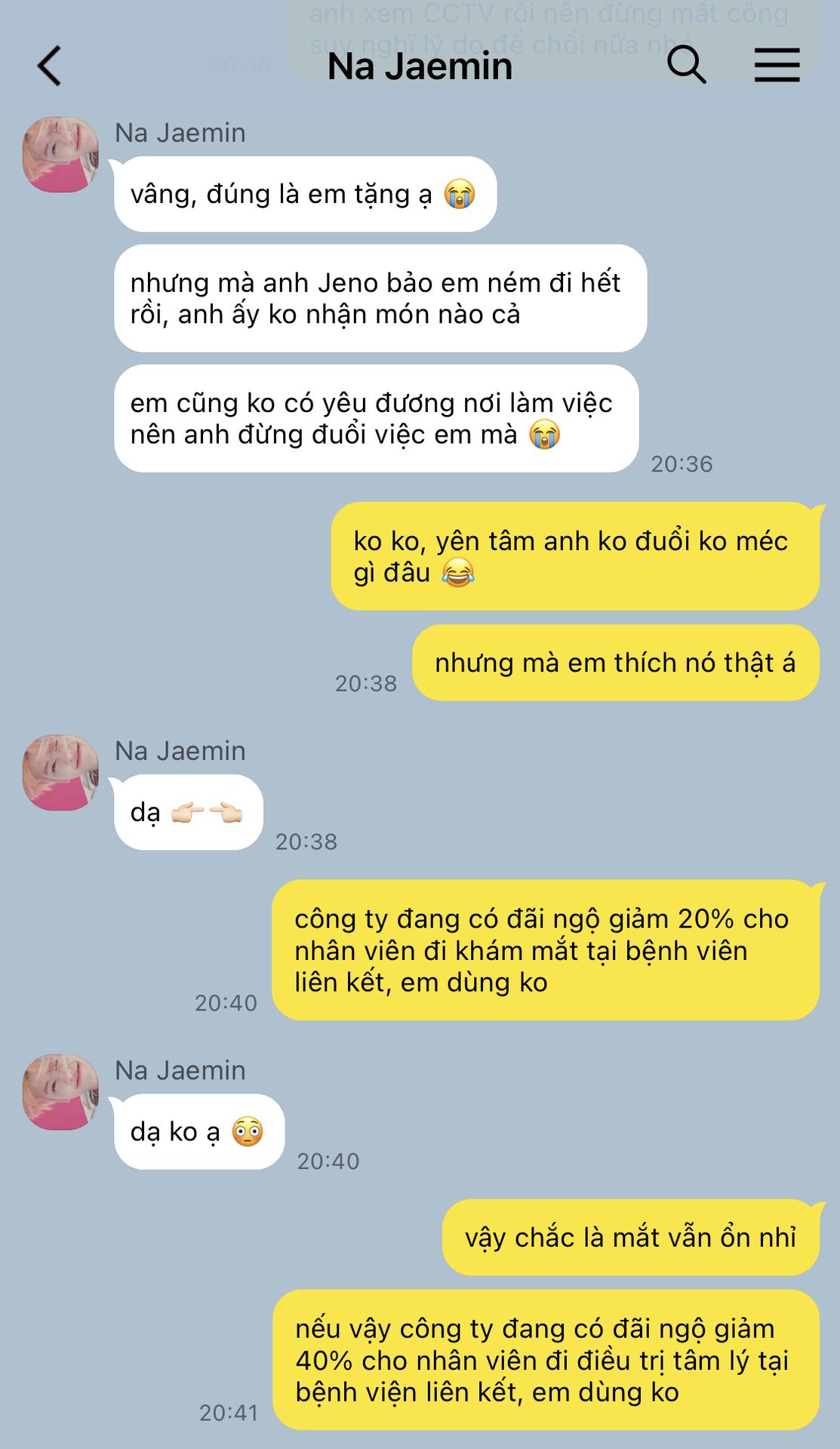Screen dimensions: 840x1449
Task: Go back to the chat list
Action: 50,66
